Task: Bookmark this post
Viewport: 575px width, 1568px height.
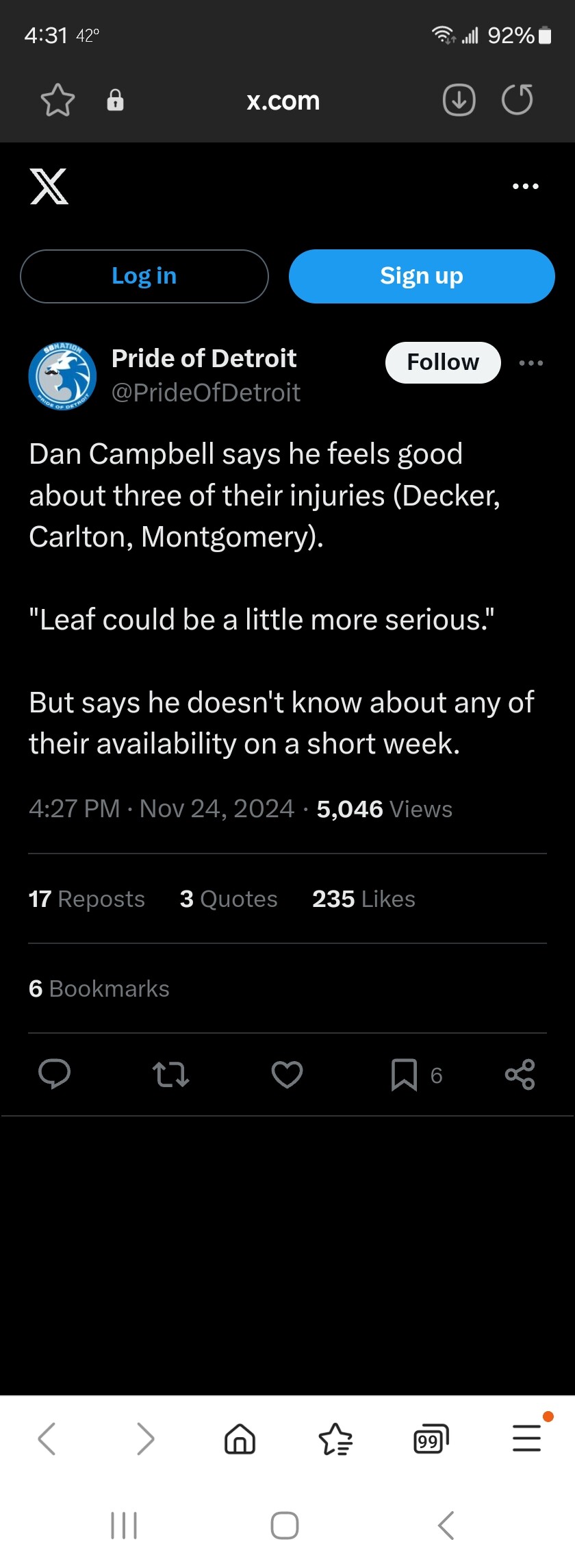Action: [404, 1074]
